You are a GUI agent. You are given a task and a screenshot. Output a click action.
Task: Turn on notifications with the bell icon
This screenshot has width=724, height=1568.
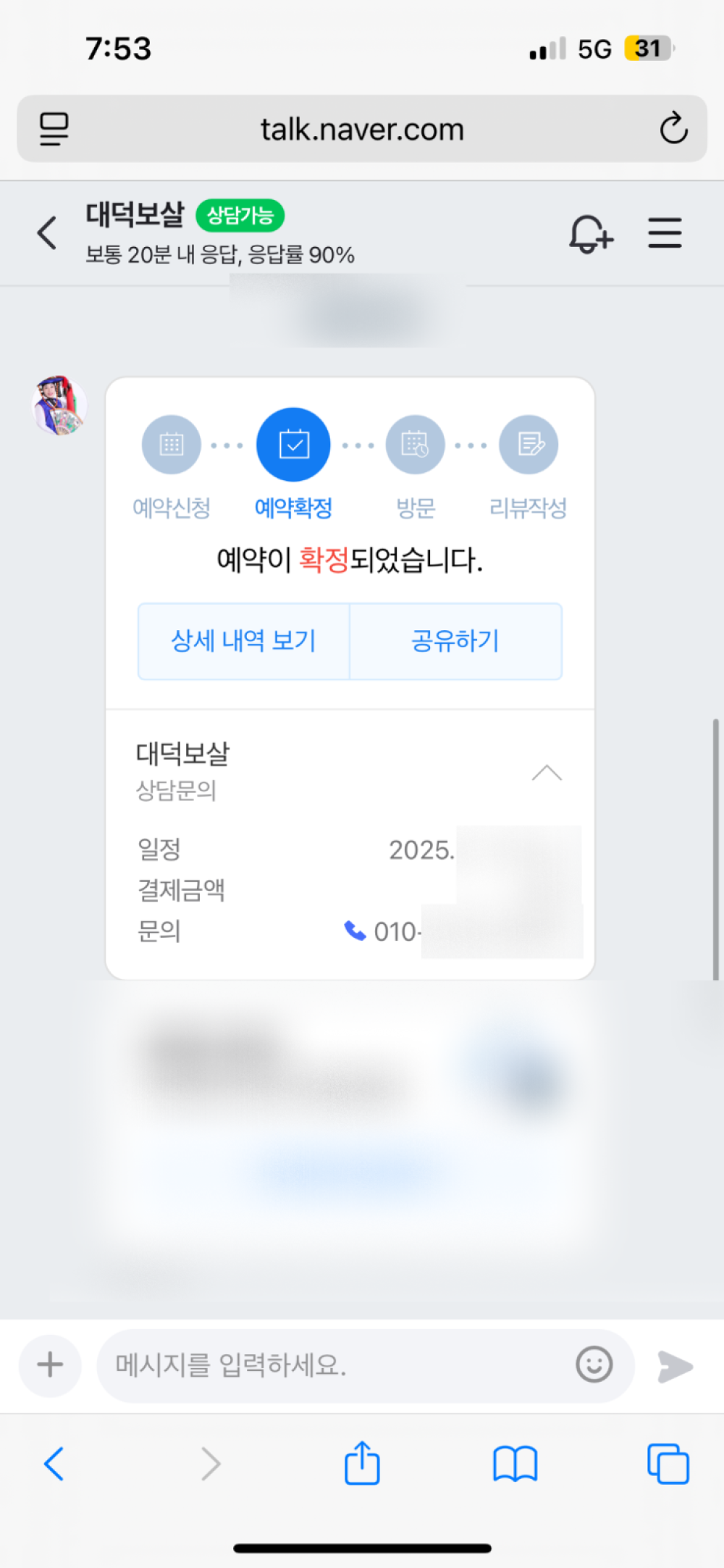pyautogui.click(x=591, y=233)
